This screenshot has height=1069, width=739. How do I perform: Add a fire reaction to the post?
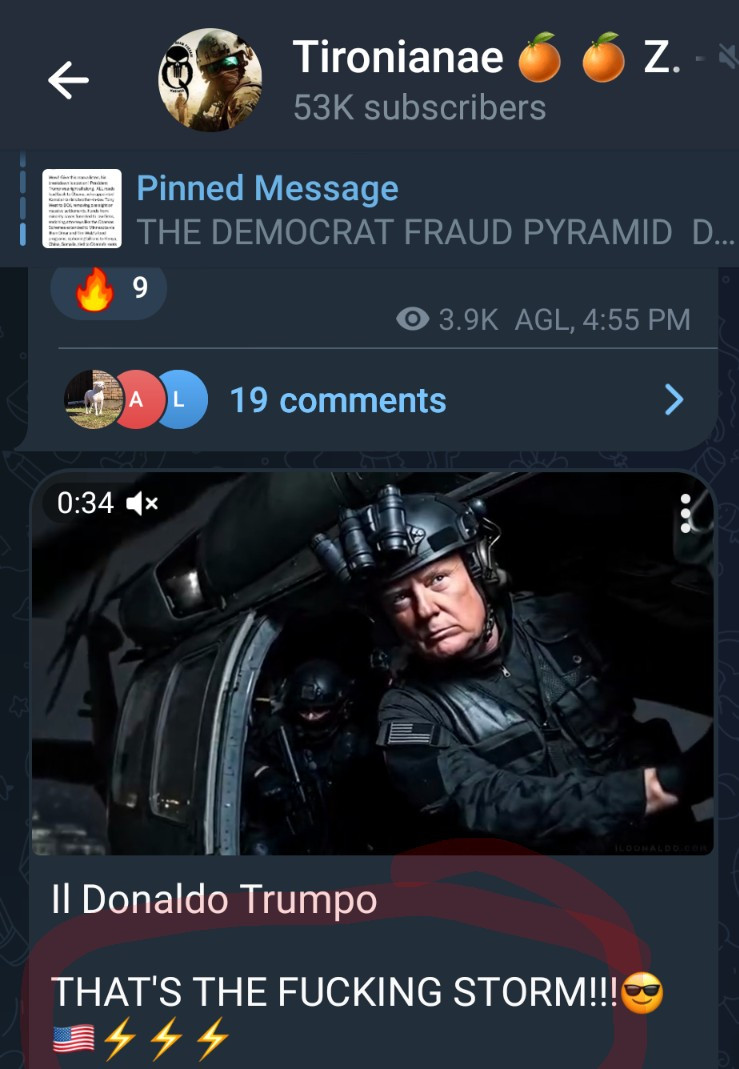click(x=109, y=291)
